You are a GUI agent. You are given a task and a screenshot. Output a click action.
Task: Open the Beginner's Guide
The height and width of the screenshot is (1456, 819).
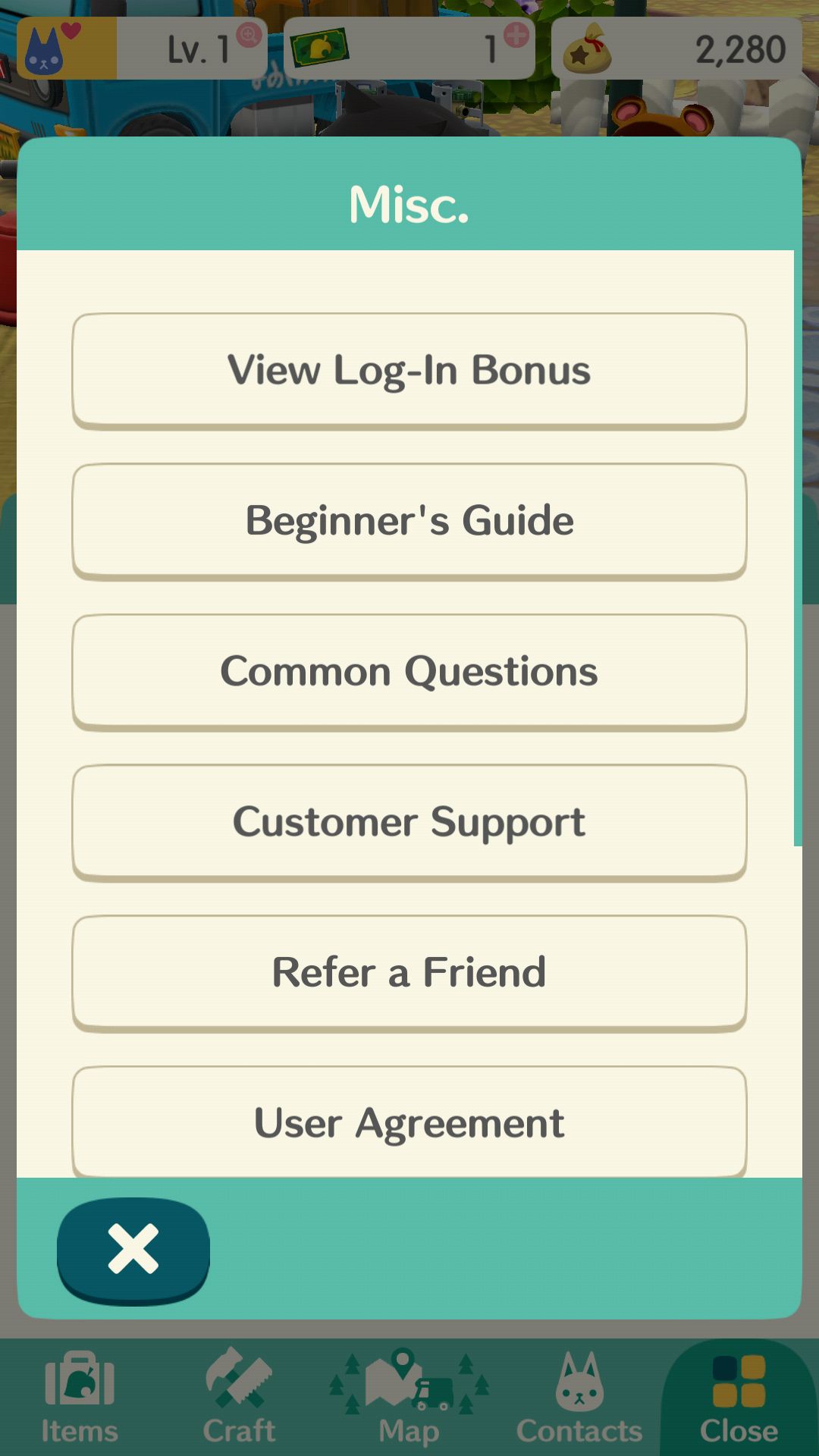coord(409,522)
